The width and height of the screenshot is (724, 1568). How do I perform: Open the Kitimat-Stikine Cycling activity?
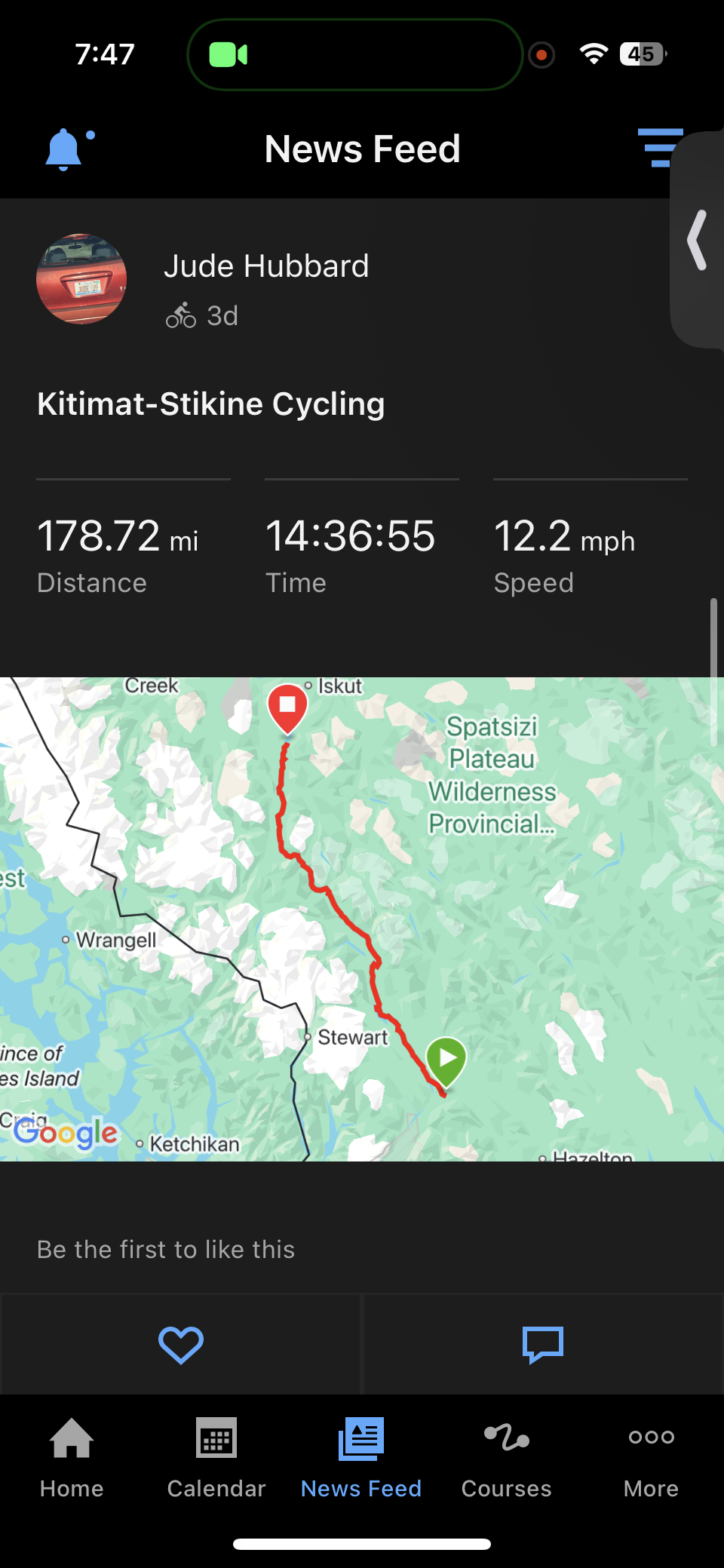coord(211,404)
